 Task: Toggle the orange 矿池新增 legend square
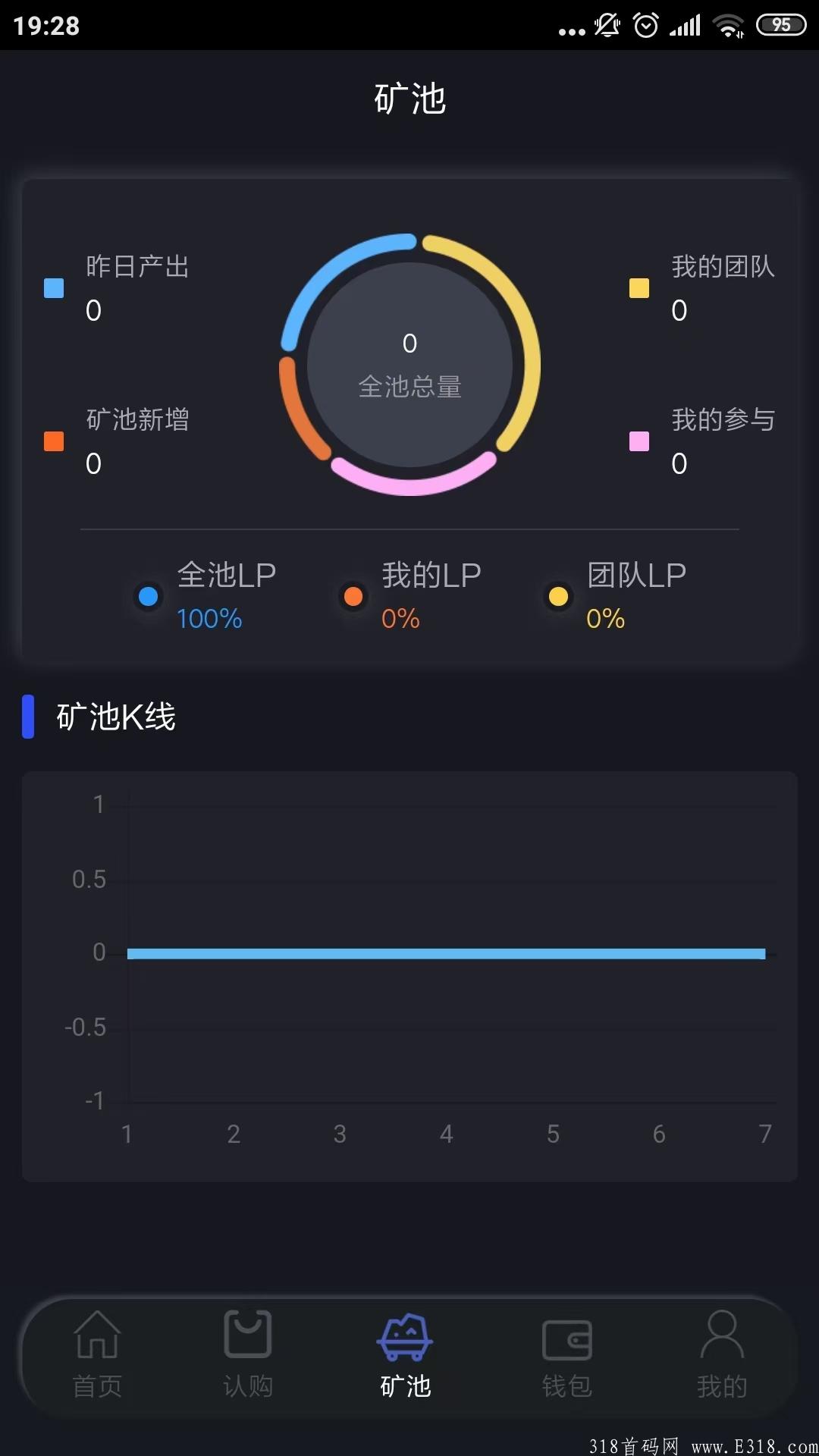tap(53, 442)
